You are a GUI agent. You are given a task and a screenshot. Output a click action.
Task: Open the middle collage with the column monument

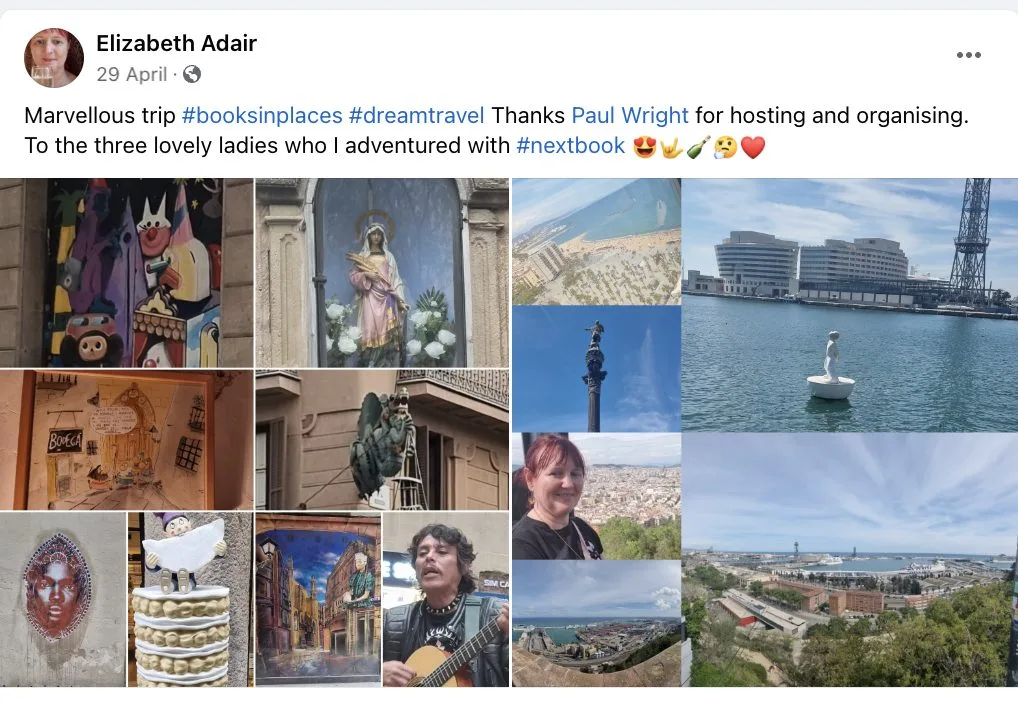pos(596,432)
